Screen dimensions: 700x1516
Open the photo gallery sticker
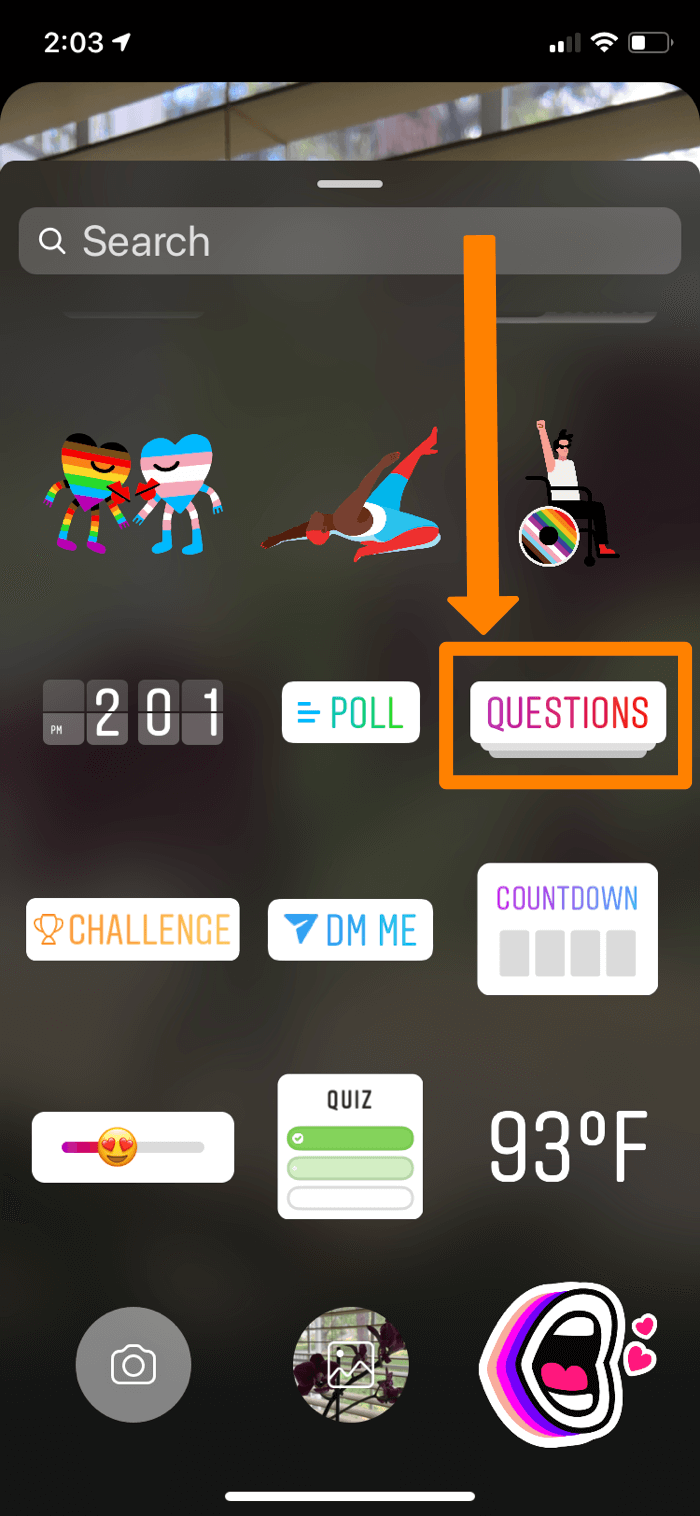tap(350, 1365)
